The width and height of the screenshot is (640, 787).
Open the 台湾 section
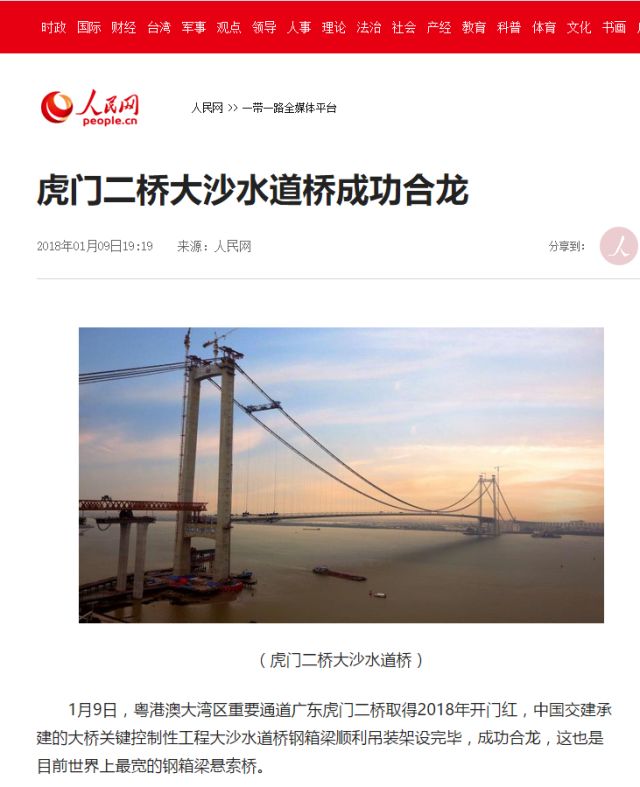point(159,28)
